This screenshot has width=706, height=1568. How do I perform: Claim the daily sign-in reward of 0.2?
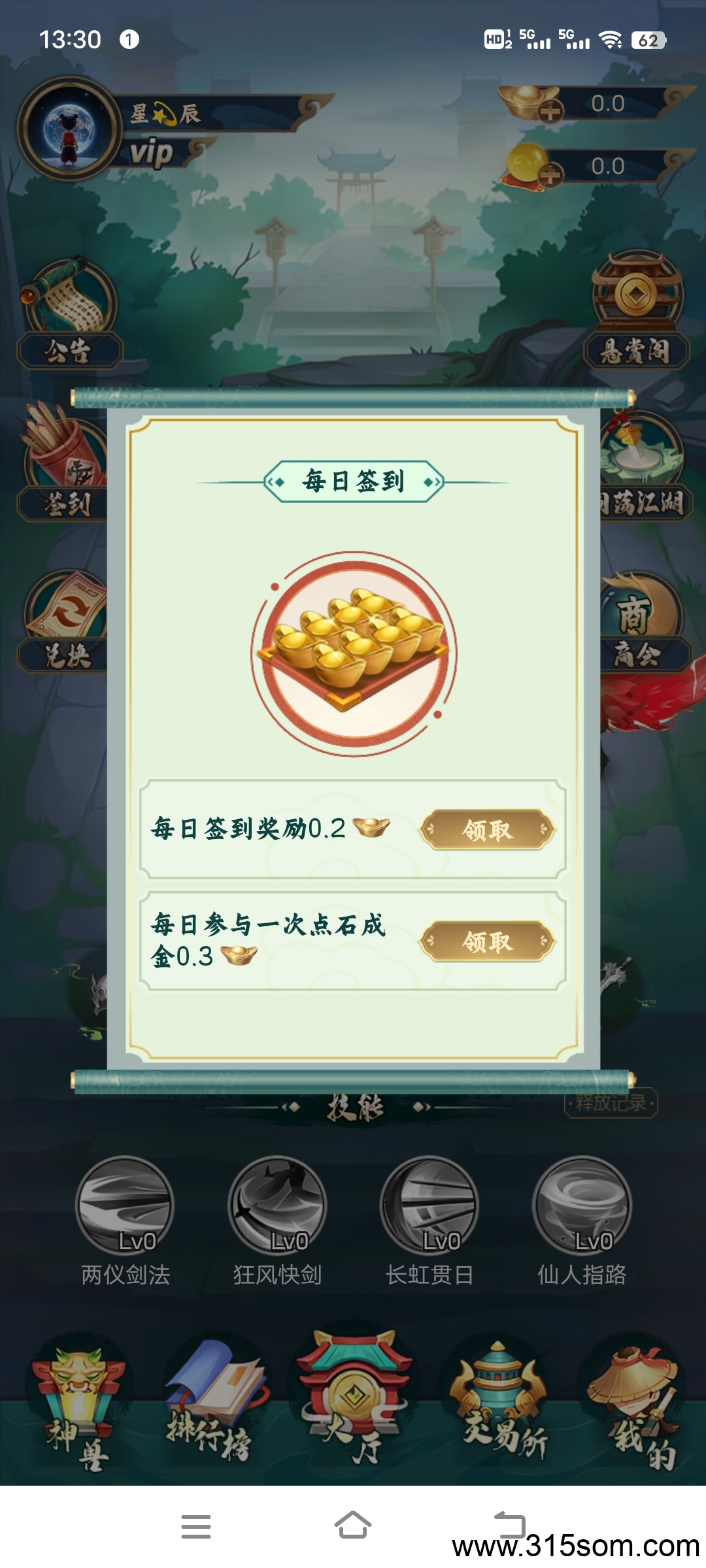click(487, 830)
